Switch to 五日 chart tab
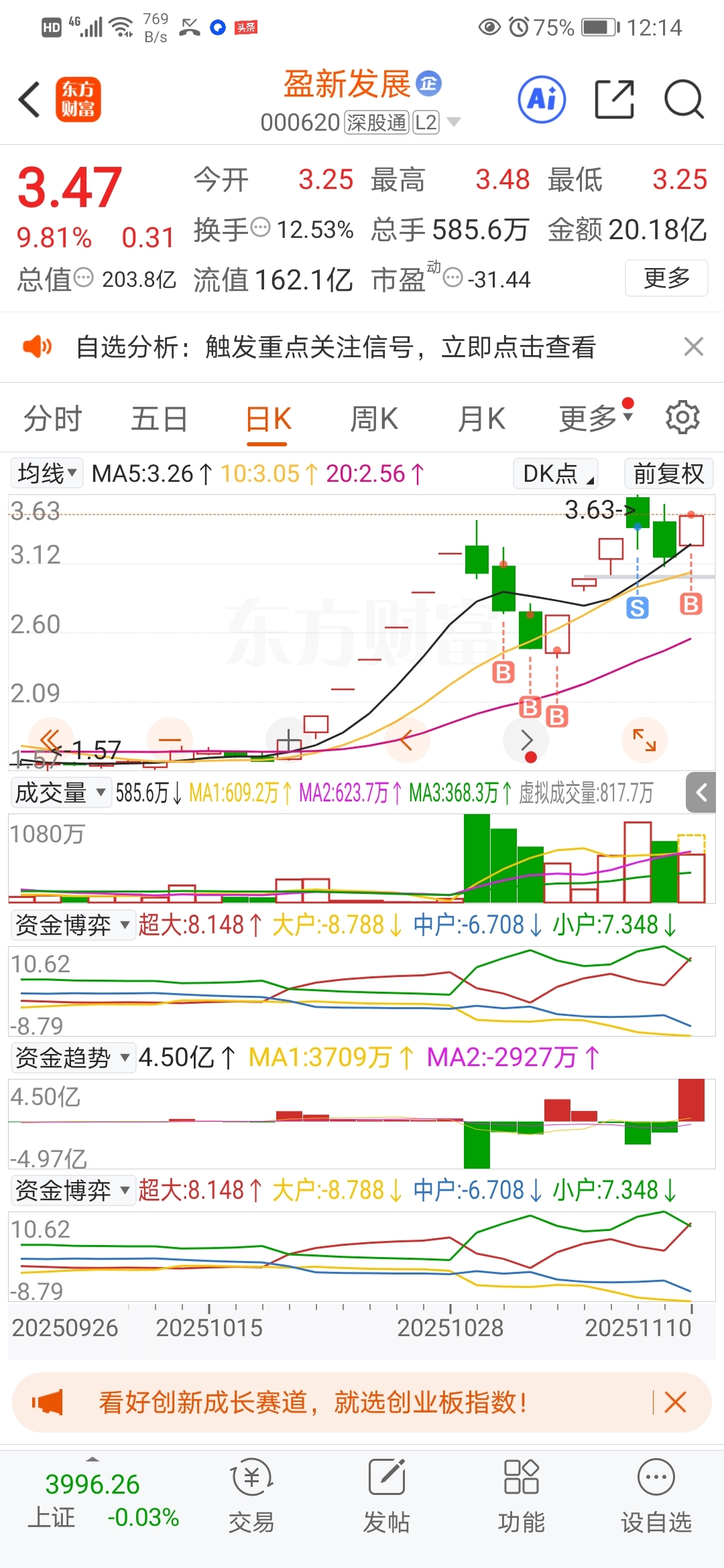The height and width of the screenshot is (1568, 724). pyautogui.click(x=160, y=419)
